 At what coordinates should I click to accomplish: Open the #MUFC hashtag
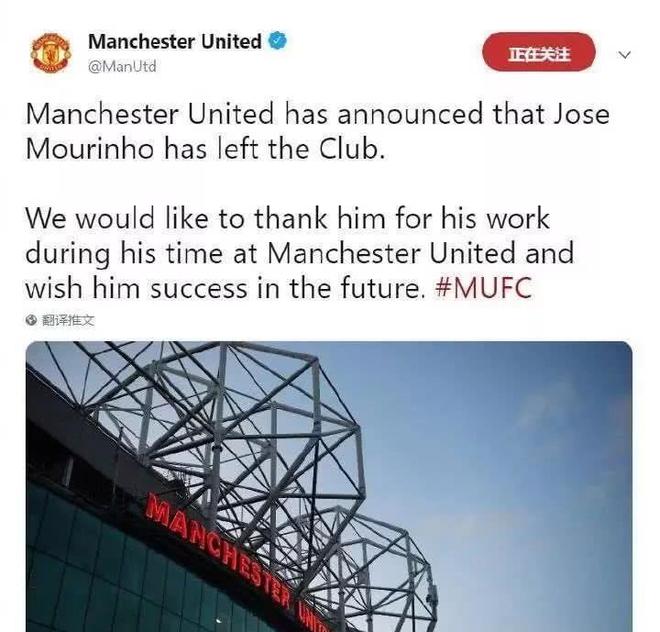pyautogui.click(x=485, y=289)
